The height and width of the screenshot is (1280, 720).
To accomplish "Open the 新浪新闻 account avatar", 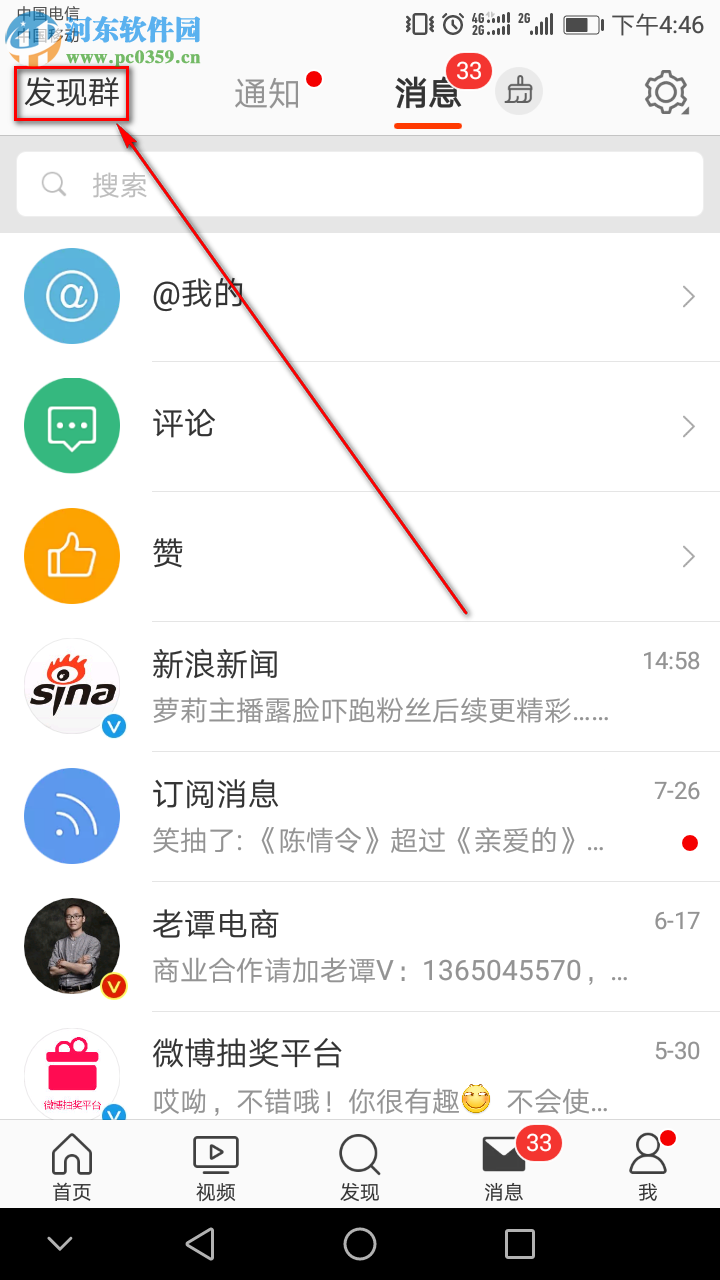I will [72, 686].
